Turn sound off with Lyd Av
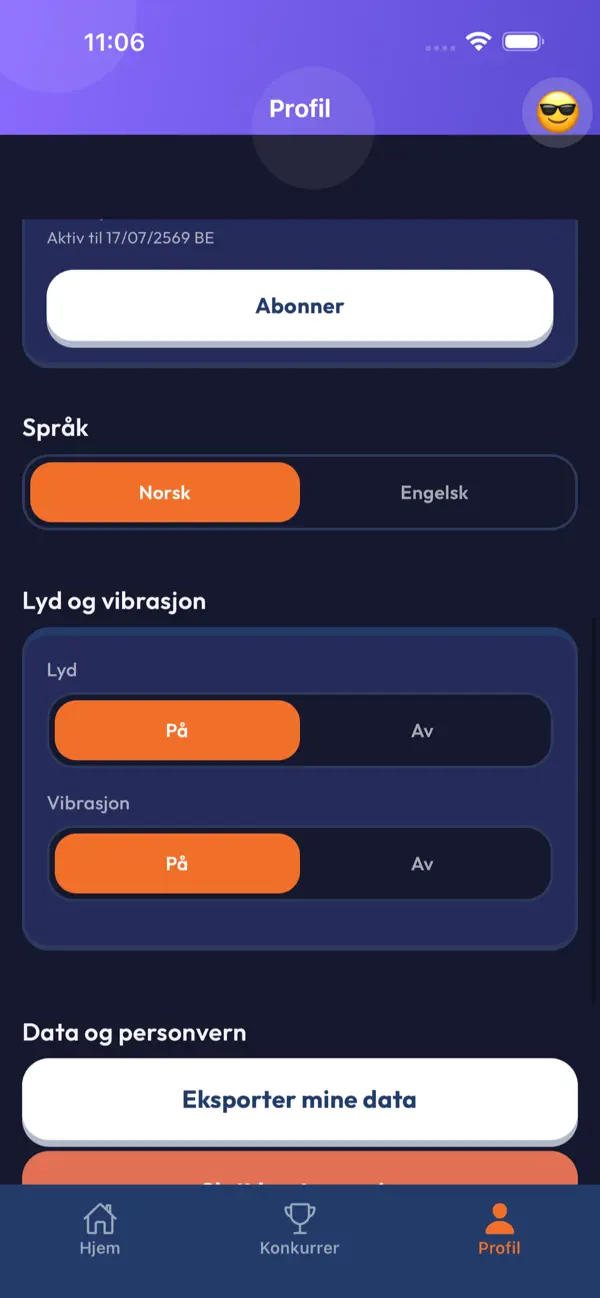This screenshot has width=600, height=1298. (x=422, y=730)
